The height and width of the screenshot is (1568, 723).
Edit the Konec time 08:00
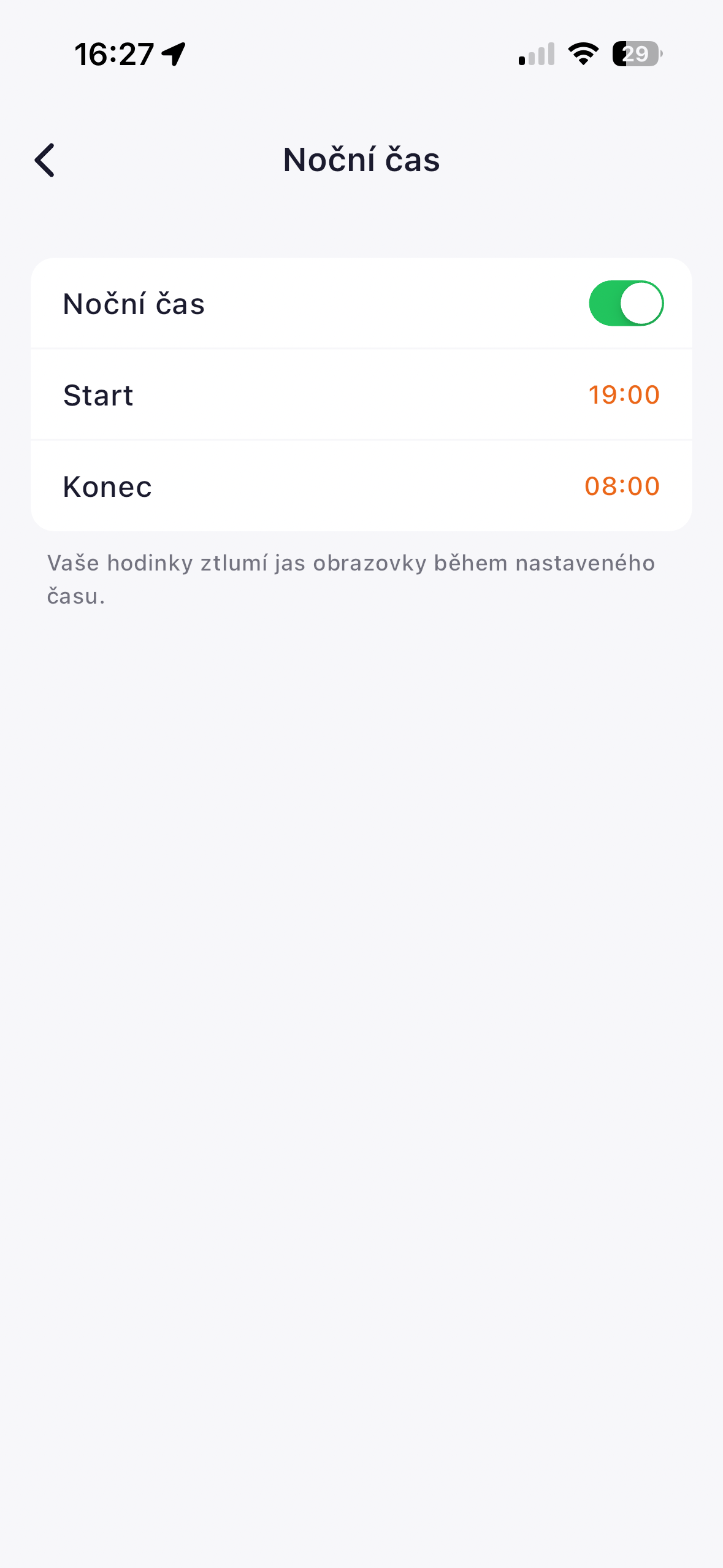click(621, 486)
